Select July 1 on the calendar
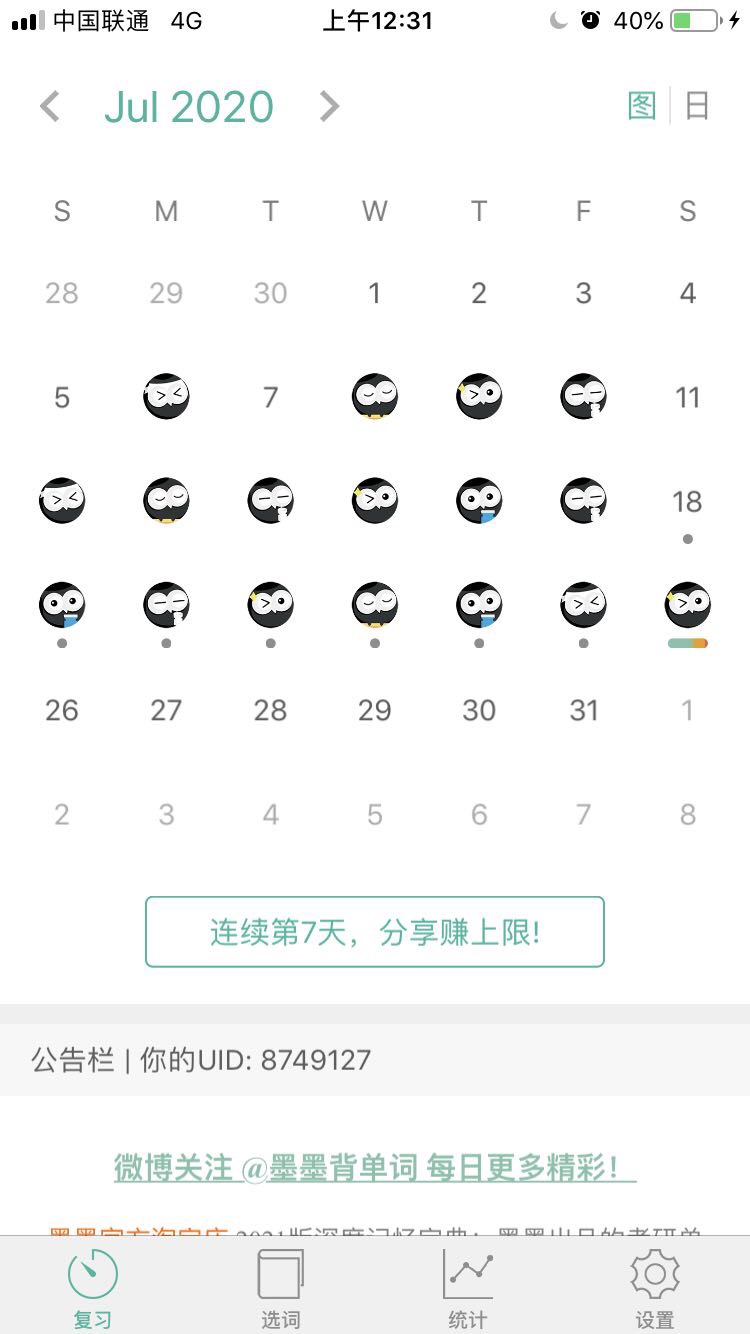Screen dimensions: 750x1334 [375, 294]
